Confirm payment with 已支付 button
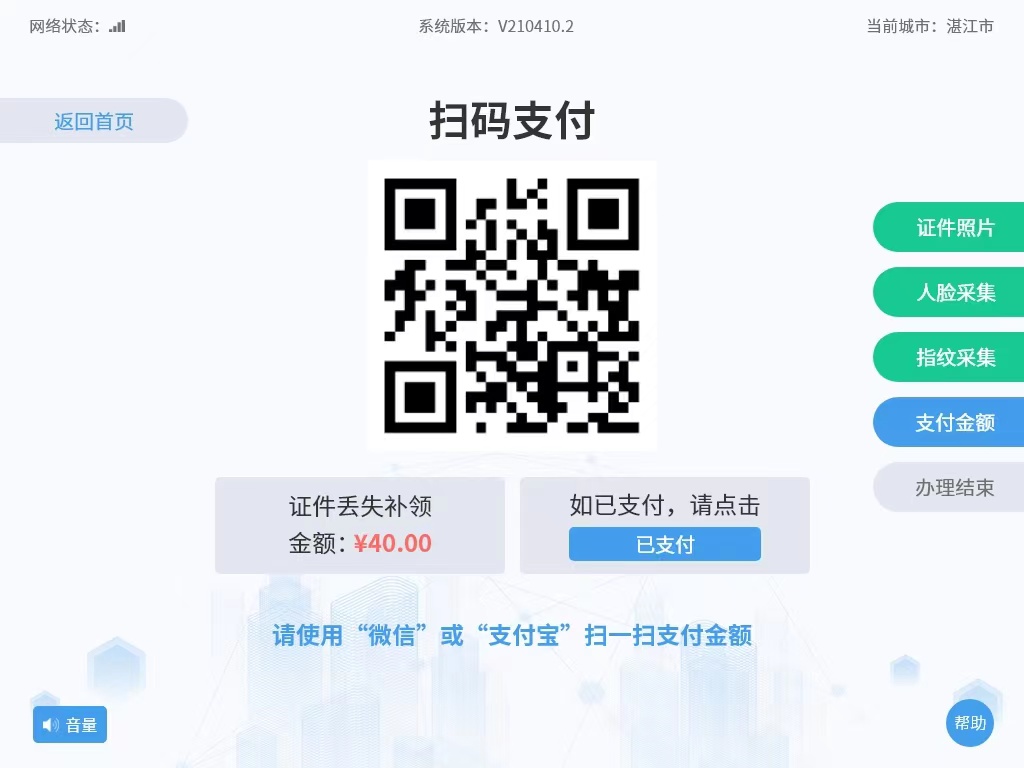The width and height of the screenshot is (1024, 768). click(x=665, y=545)
